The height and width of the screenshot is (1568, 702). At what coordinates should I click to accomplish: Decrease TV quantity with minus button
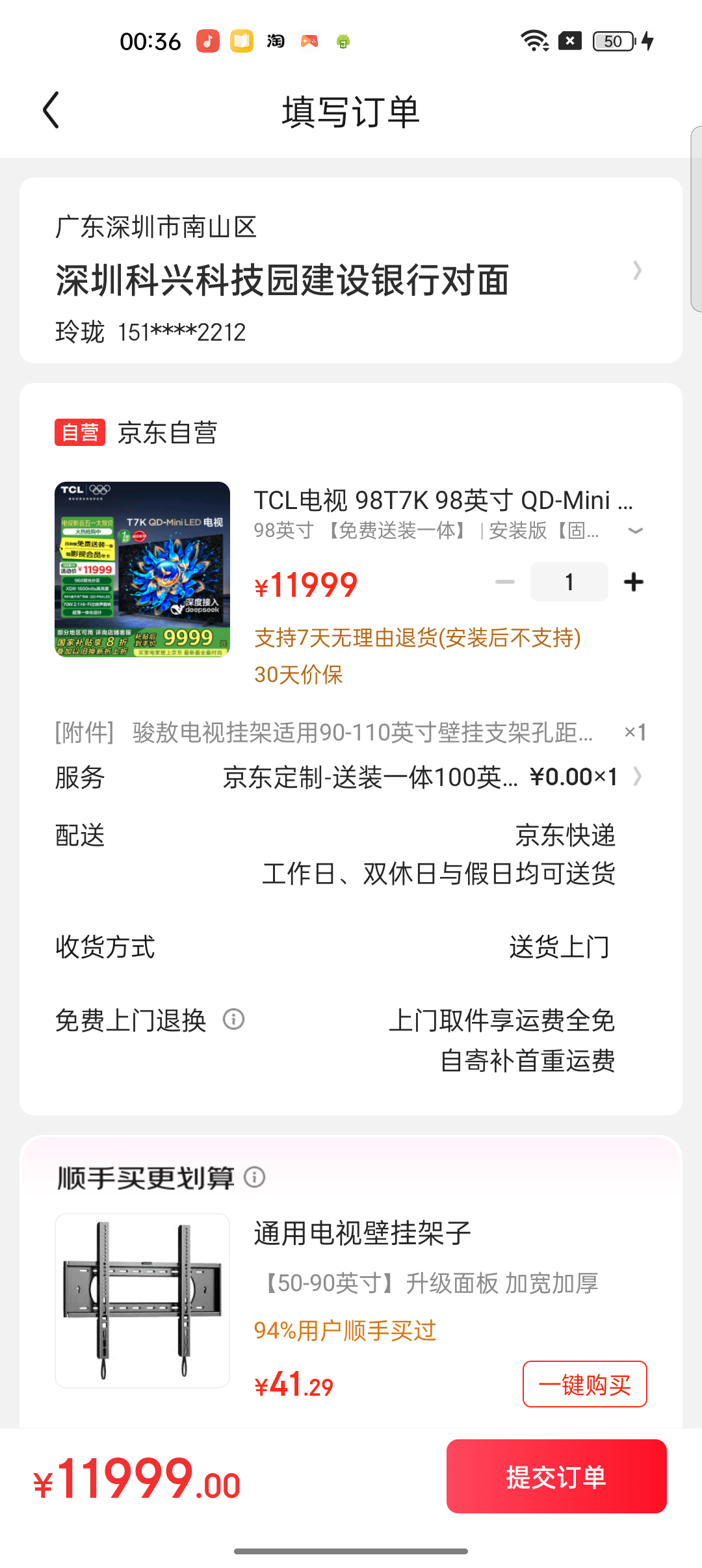point(505,582)
